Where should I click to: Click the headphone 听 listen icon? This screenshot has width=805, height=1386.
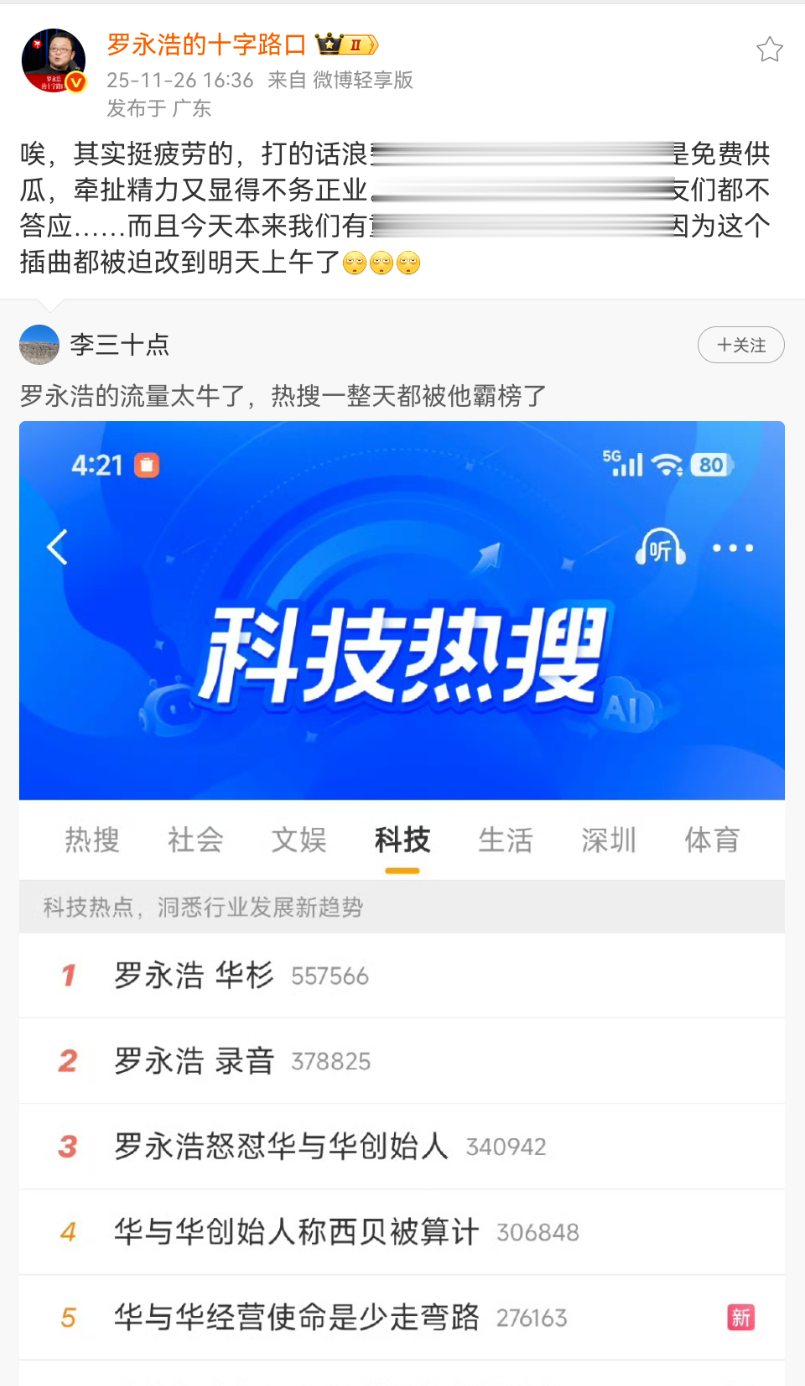pyautogui.click(x=661, y=547)
